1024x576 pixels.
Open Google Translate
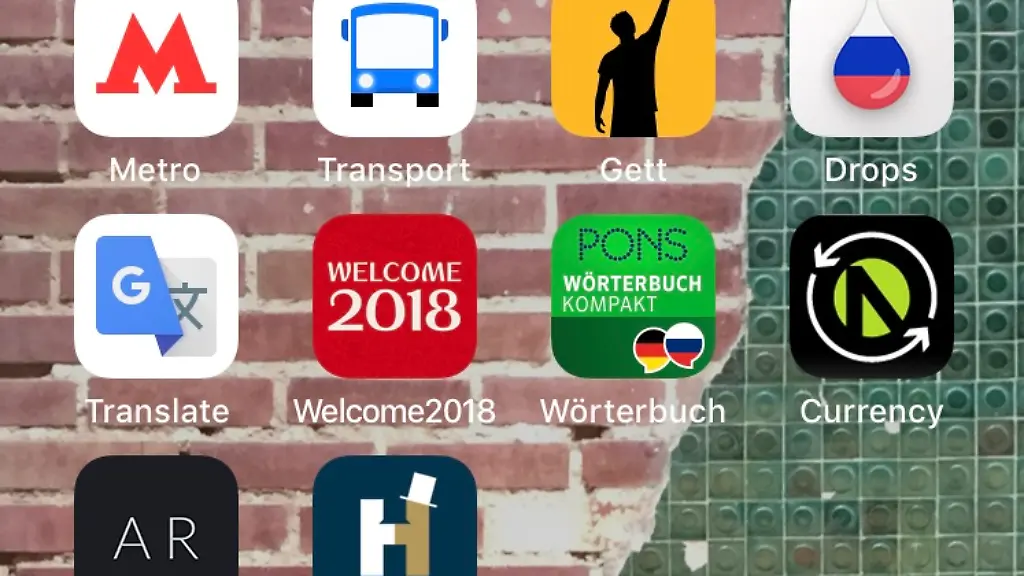tap(156, 296)
